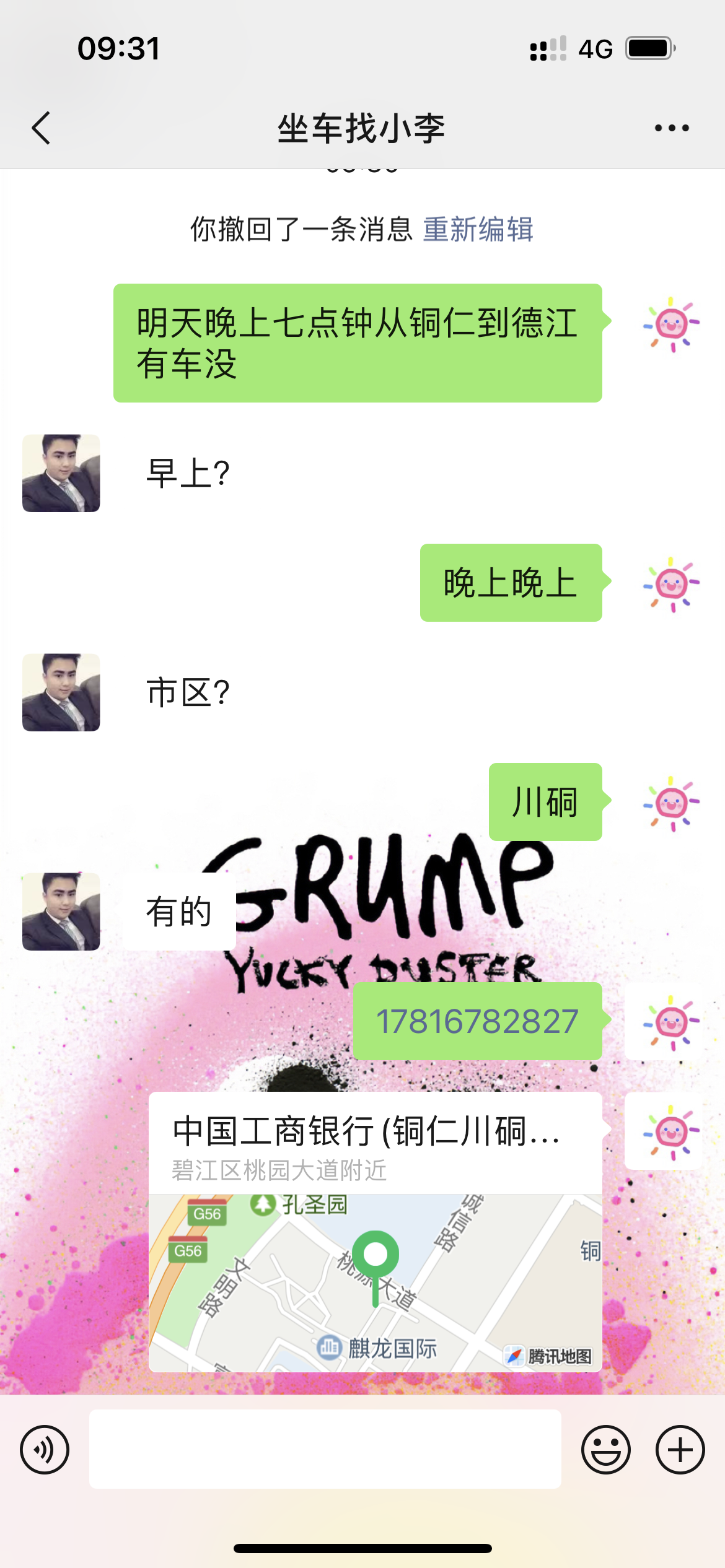The image size is (725, 1568).
Task: View contact avatar beside 早上?
Action: [61, 473]
